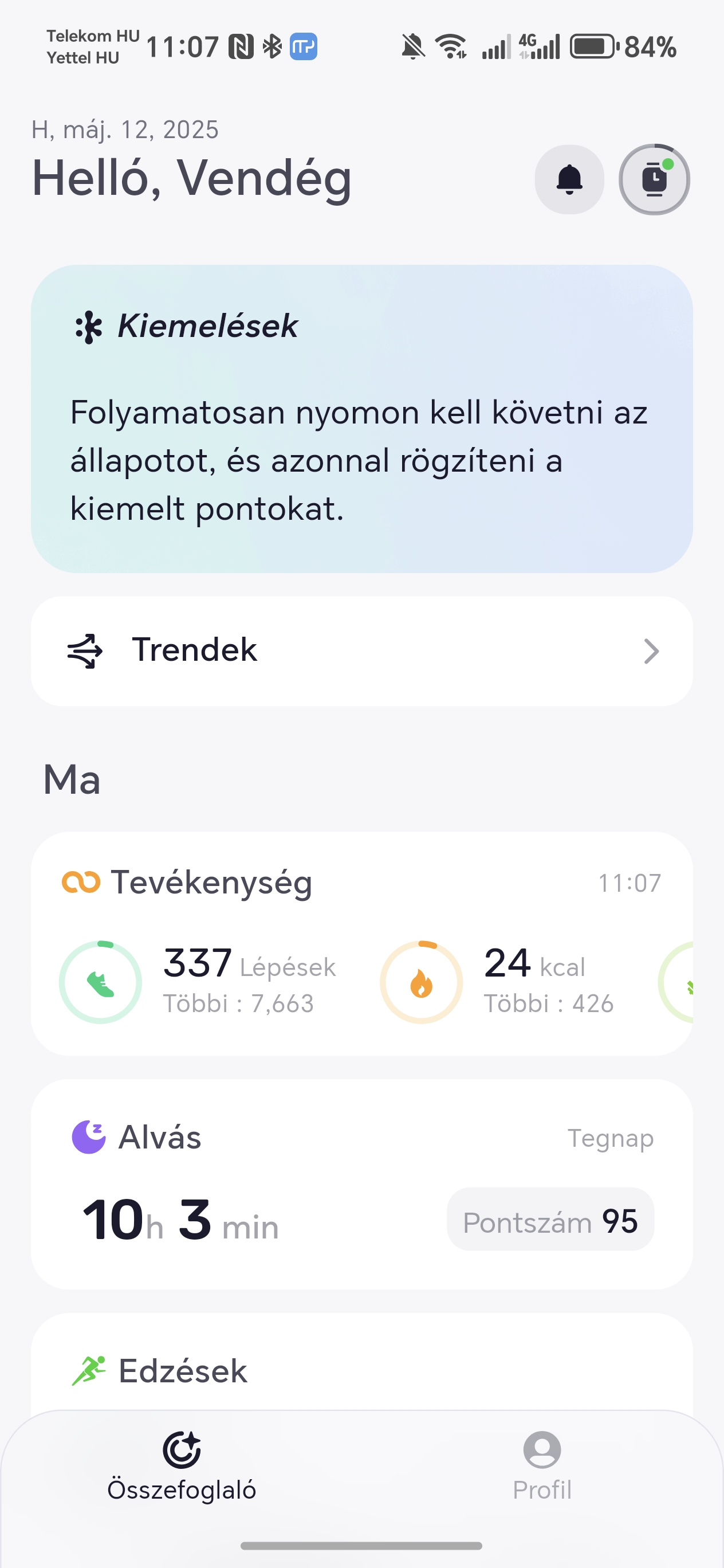Open the connected watch device icon
Viewport: 724px width, 1568px height.
[654, 179]
